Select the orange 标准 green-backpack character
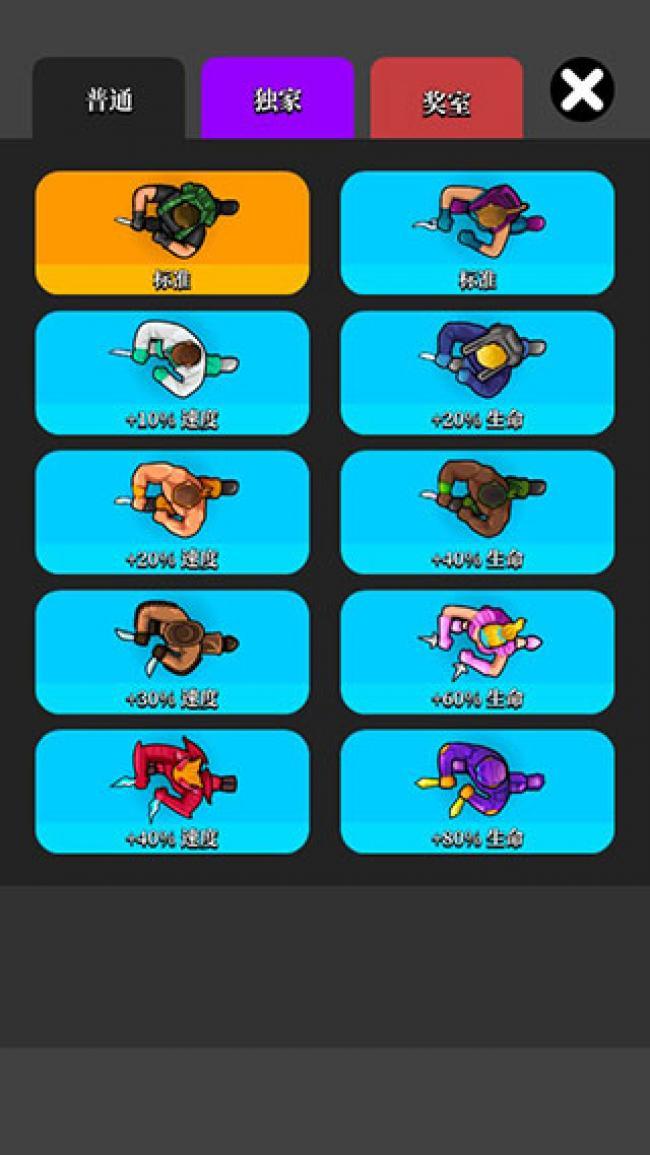The width and height of the screenshot is (650, 1155). pyautogui.click(x=172, y=233)
